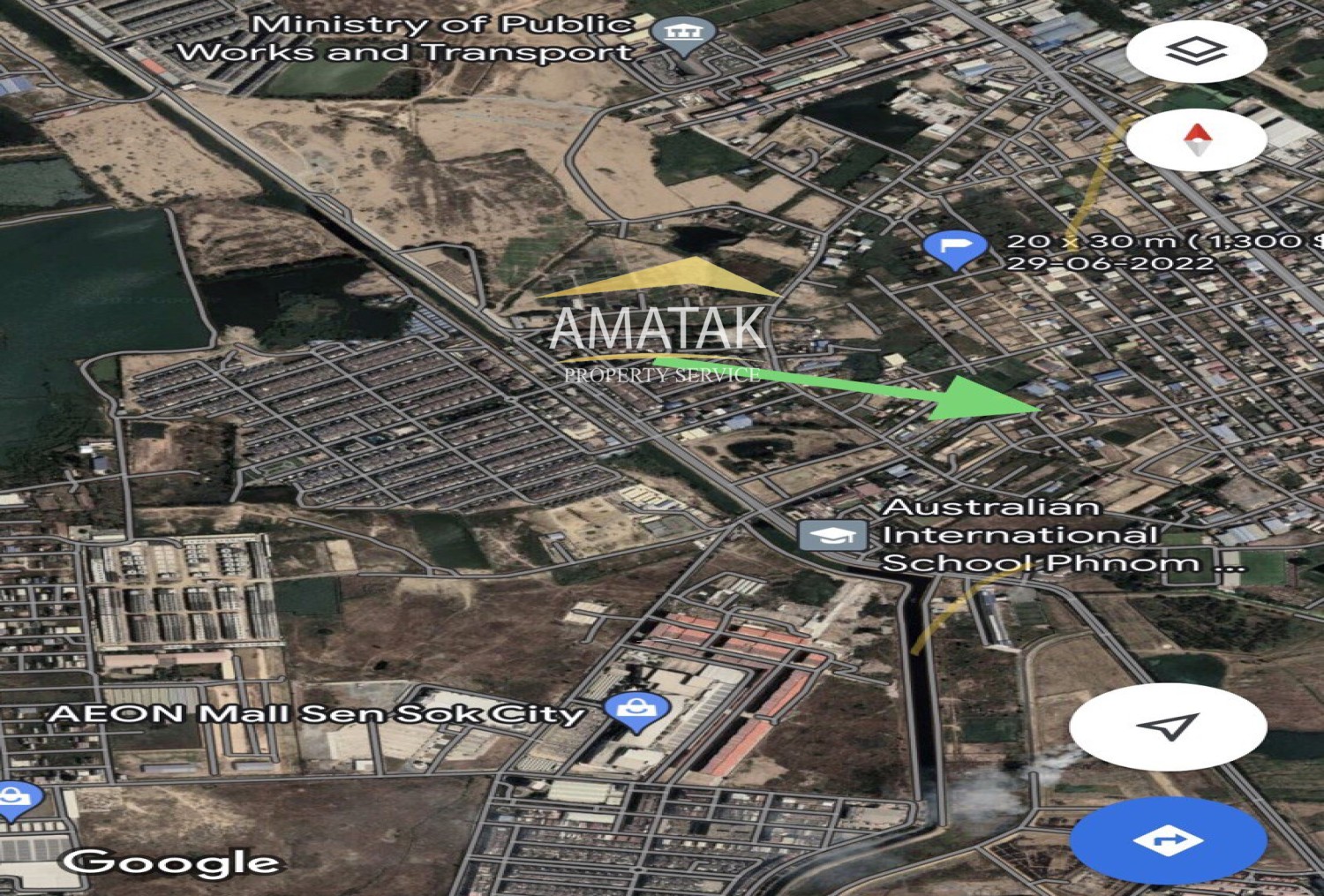
Task: Open the map layers selector
Action: click(1196, 51)
